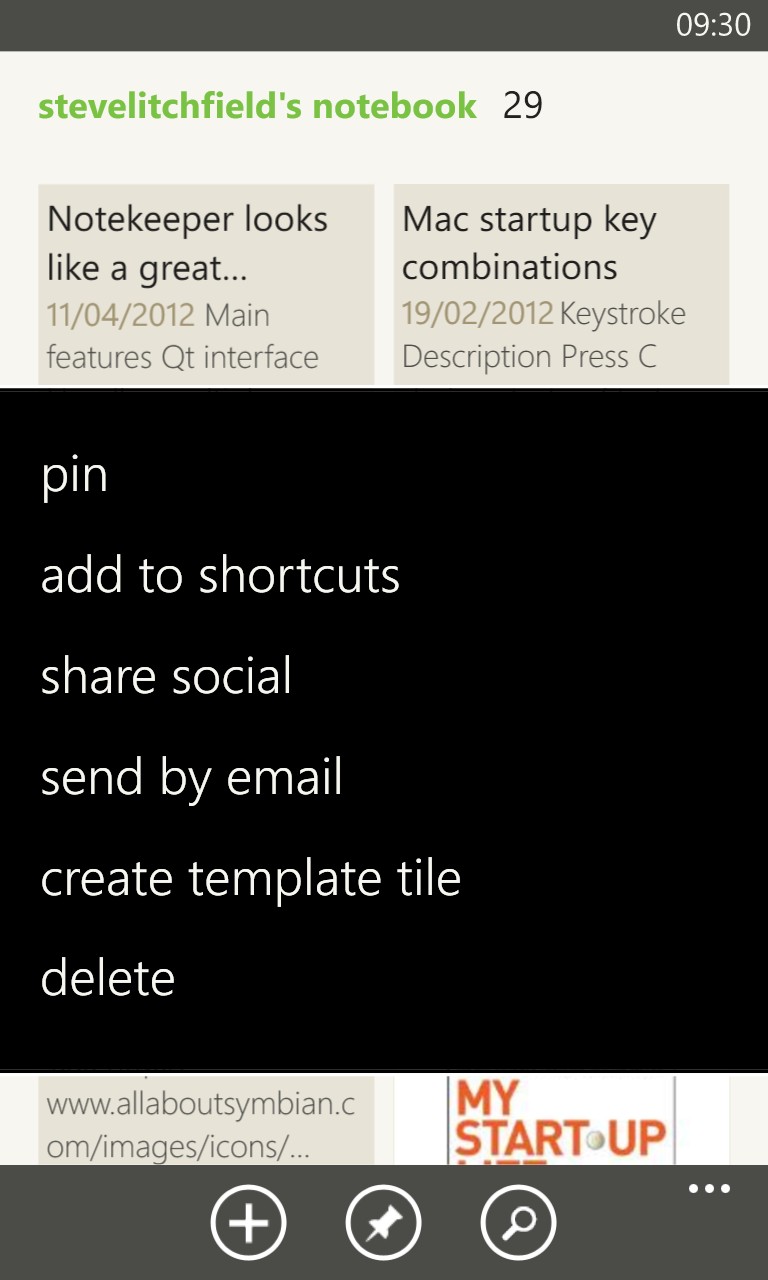Tap the pin icon in app bar
Image resolution: width=768 pixels, height=1280 pixels.
384,1222
